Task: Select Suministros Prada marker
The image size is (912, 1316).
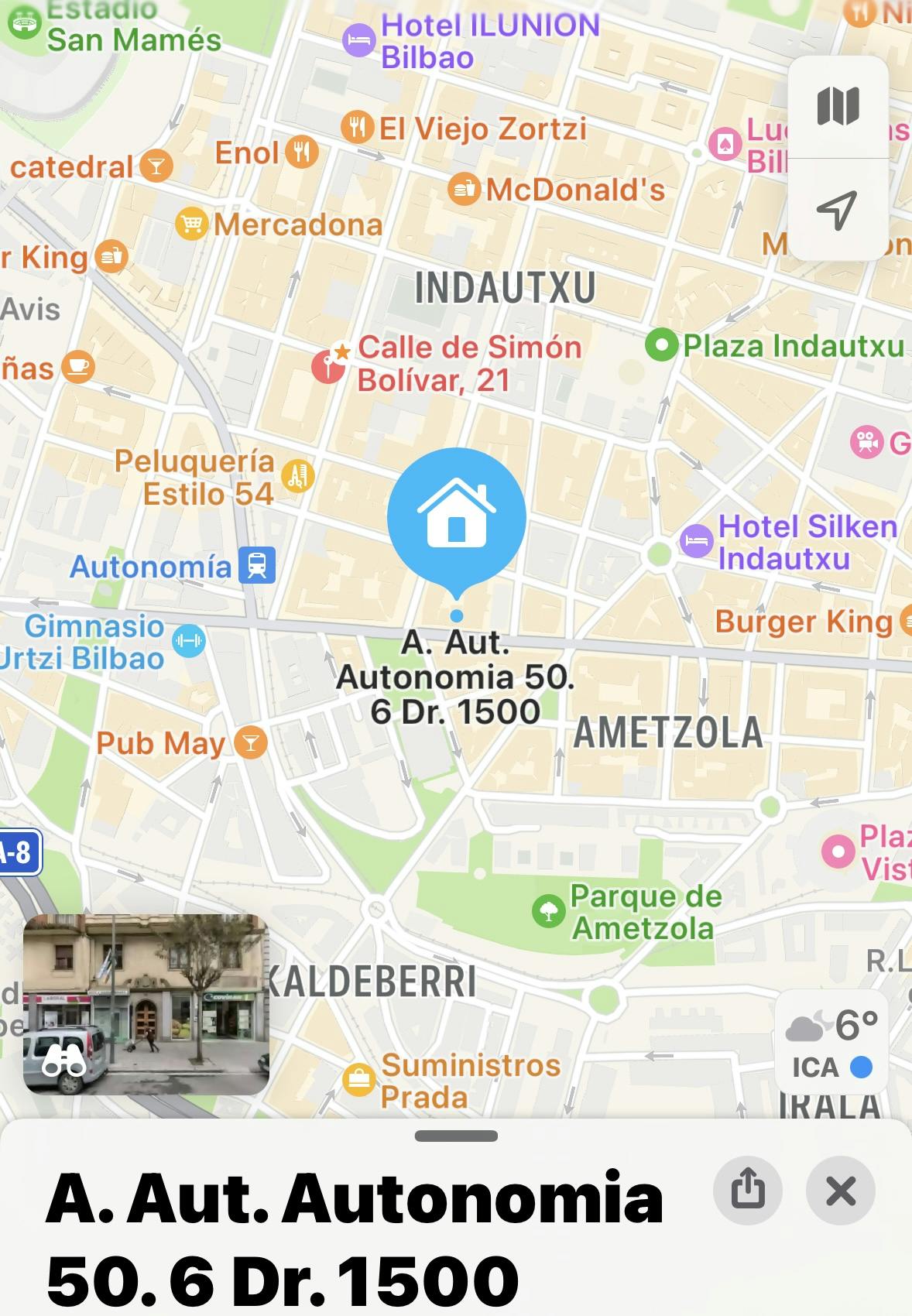Action: pos(358,1080)
